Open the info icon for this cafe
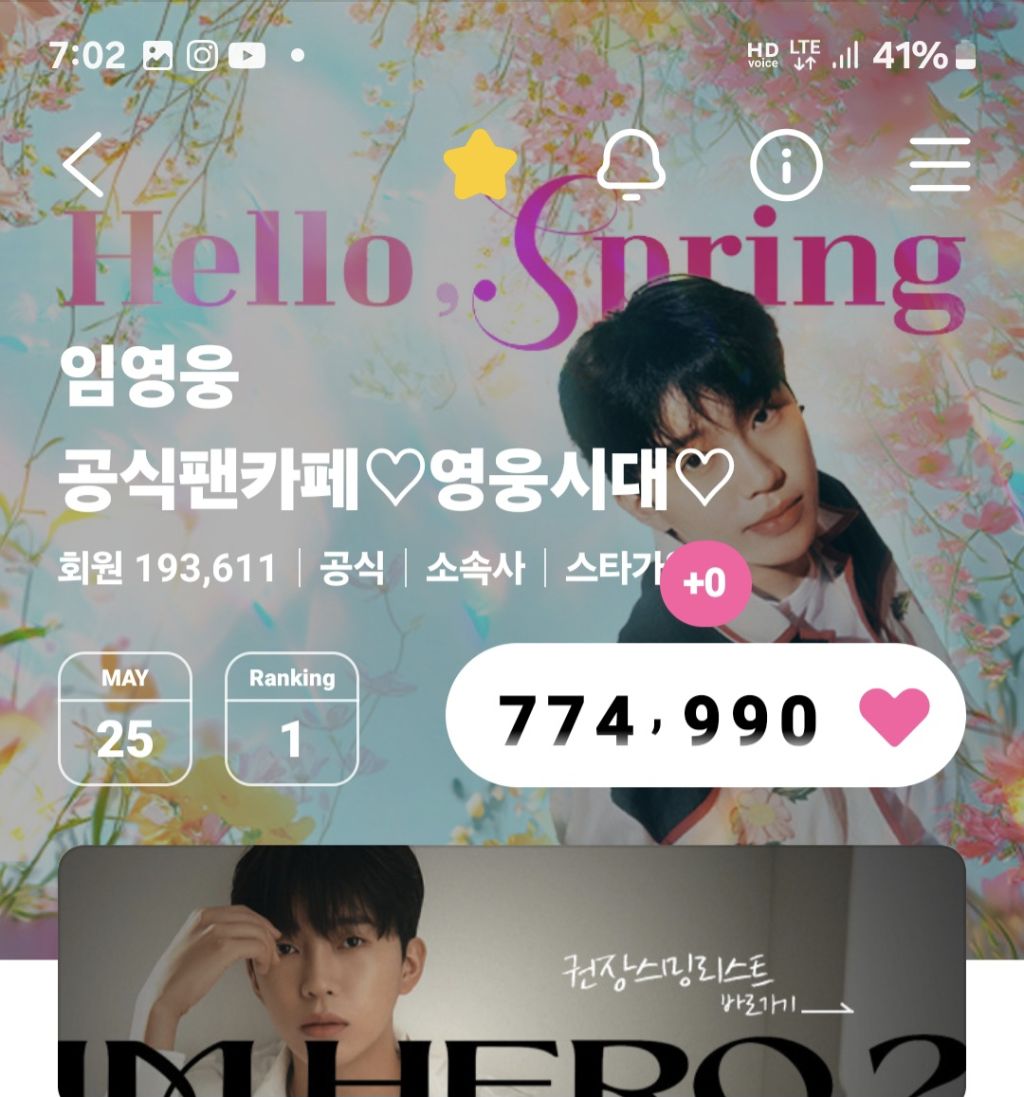Viewport: 1024px width, 1097px height. click(x=786, y=165)
